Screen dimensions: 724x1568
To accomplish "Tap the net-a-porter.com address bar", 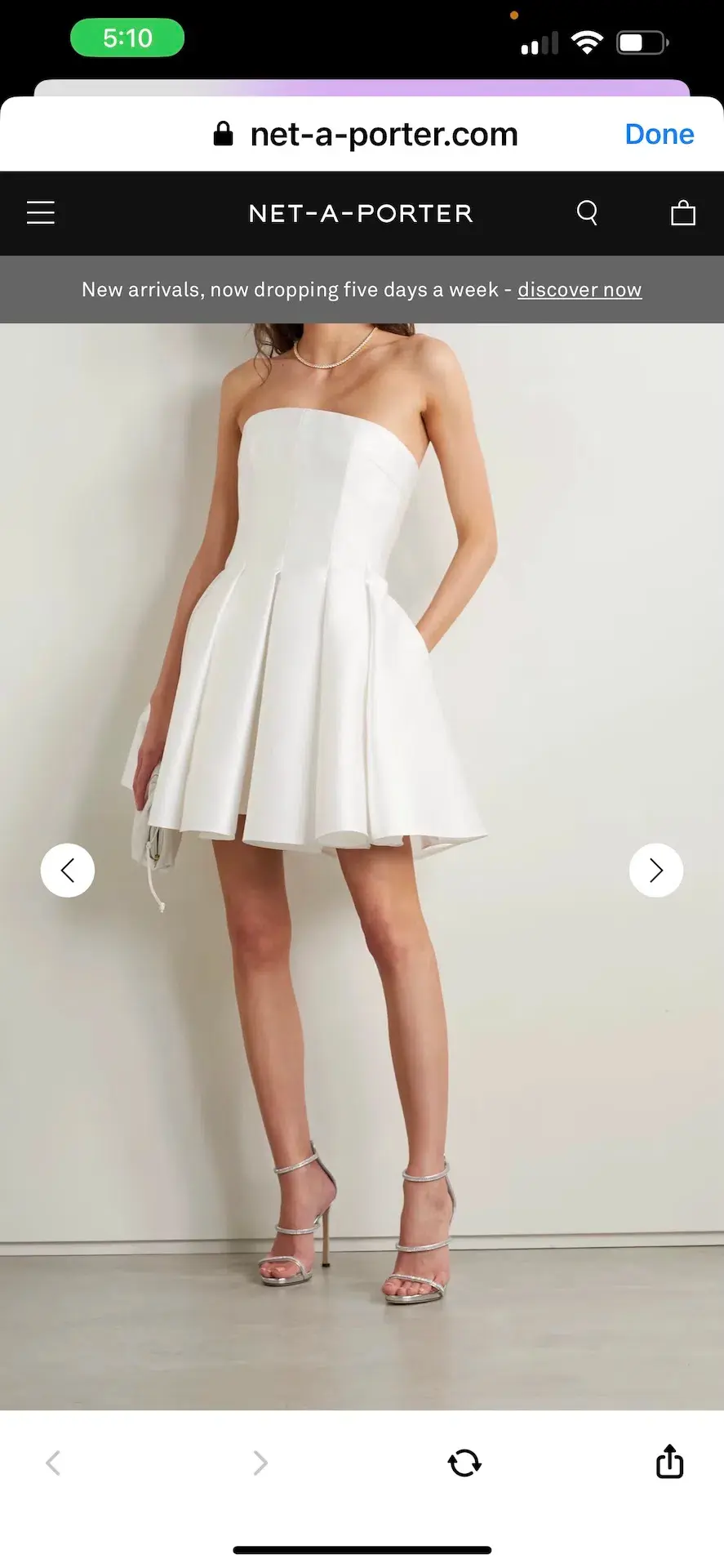I will point(384,133).
